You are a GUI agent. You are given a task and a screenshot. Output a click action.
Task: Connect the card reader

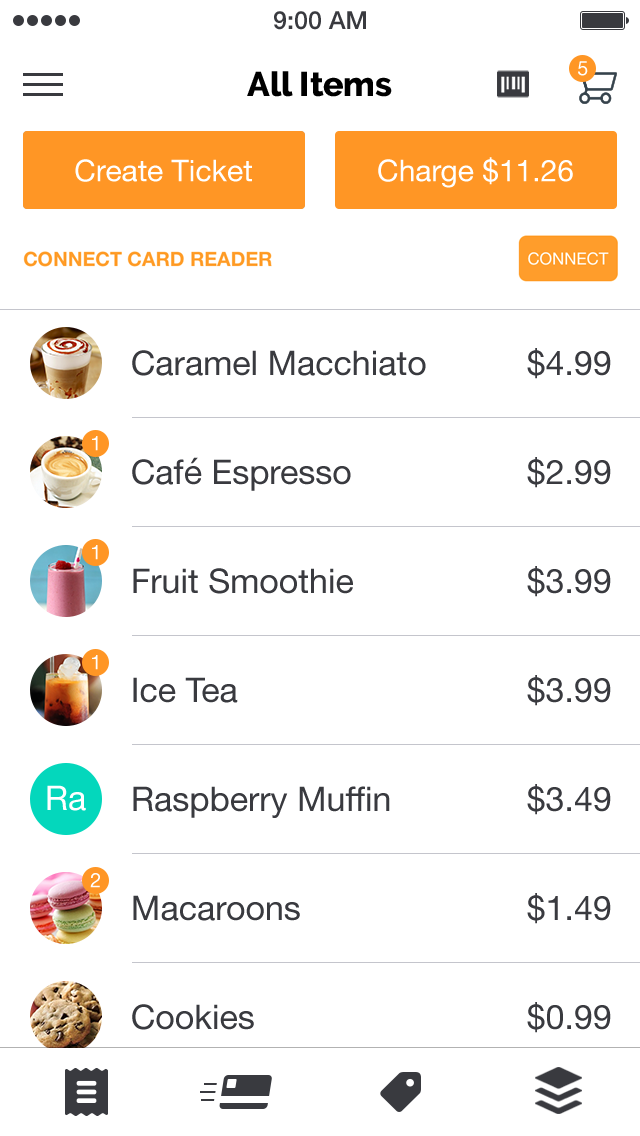567,259
